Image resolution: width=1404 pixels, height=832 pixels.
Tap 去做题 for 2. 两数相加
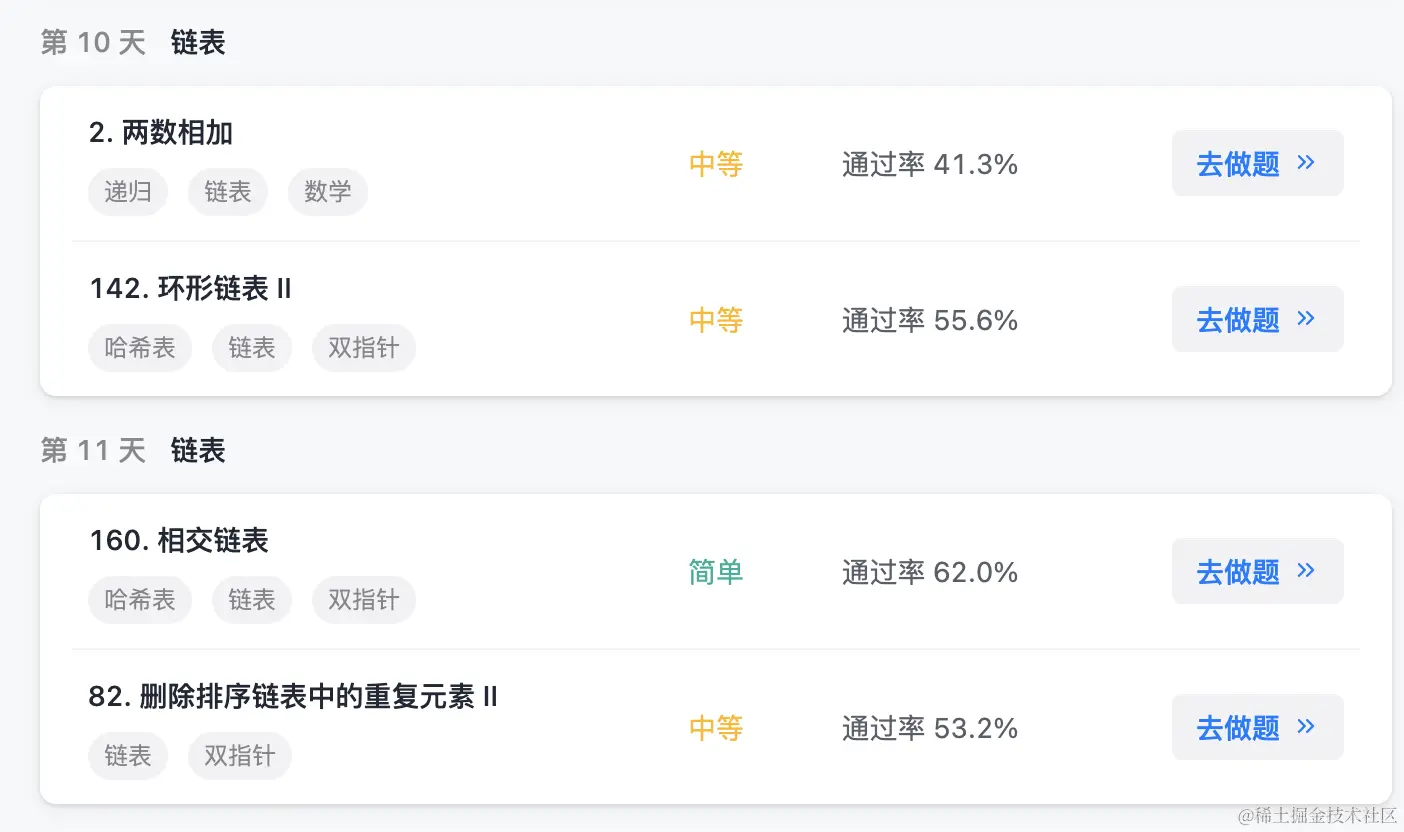(1257, 163)
